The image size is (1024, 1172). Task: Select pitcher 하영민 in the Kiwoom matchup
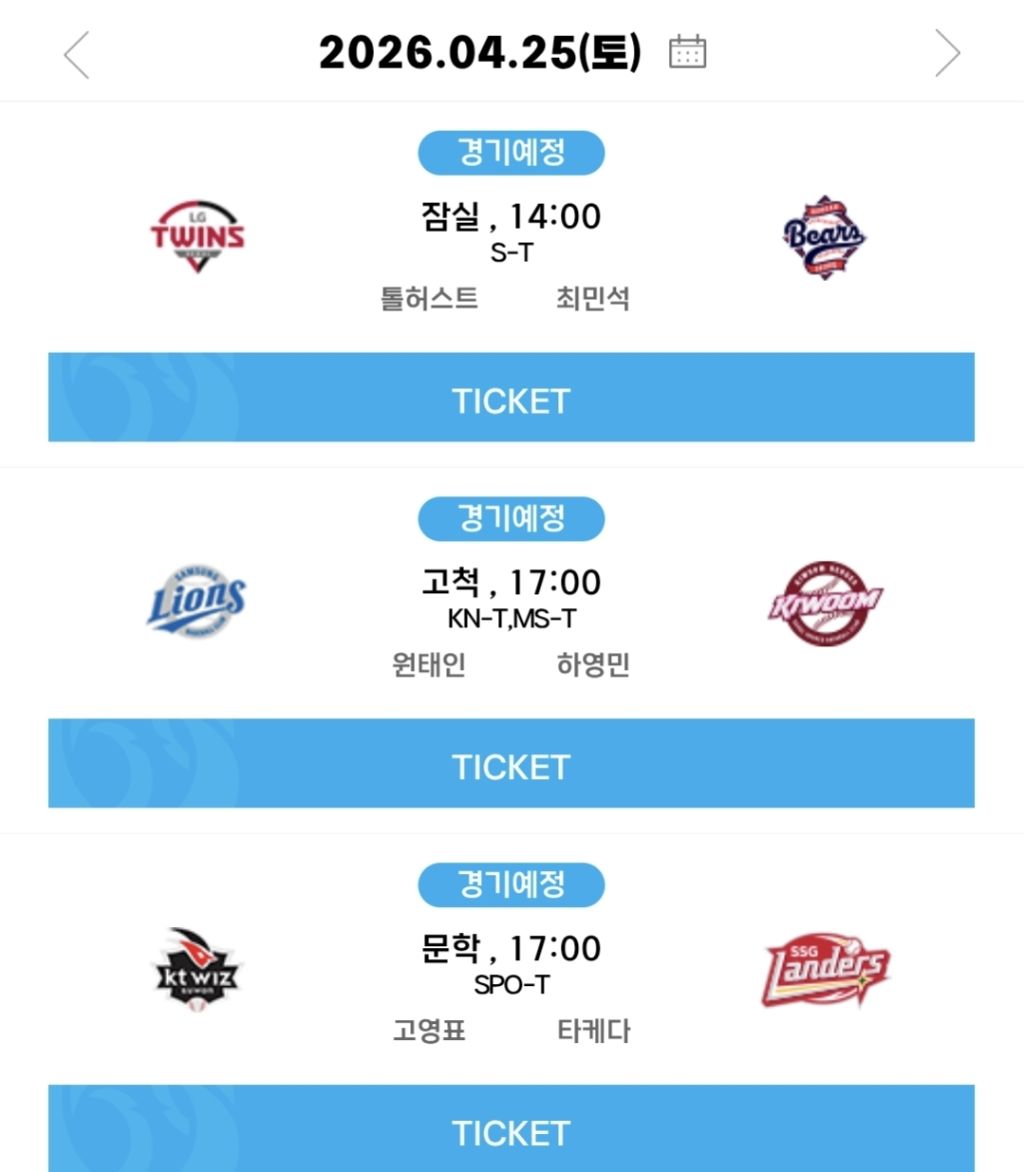click(x=594, y=665)
